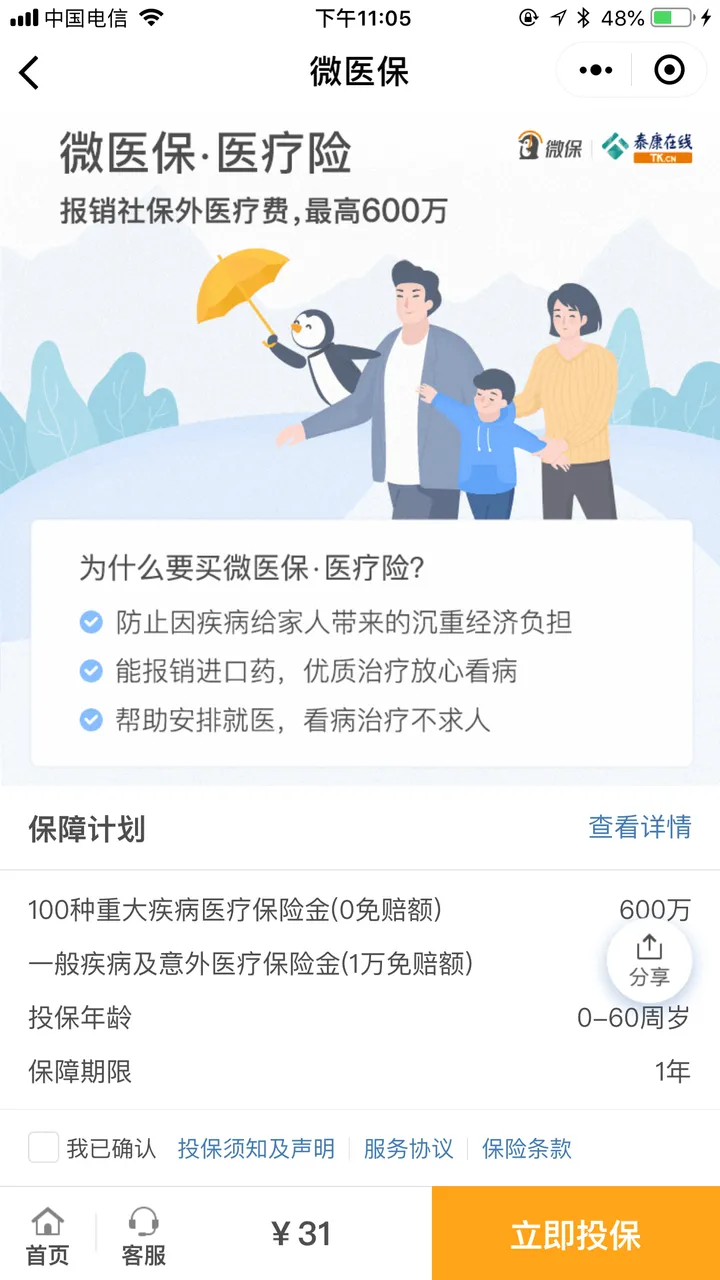Tap 立即投保 to buy insurance
The image size is (720, 1280).
tap(576, 1234)
